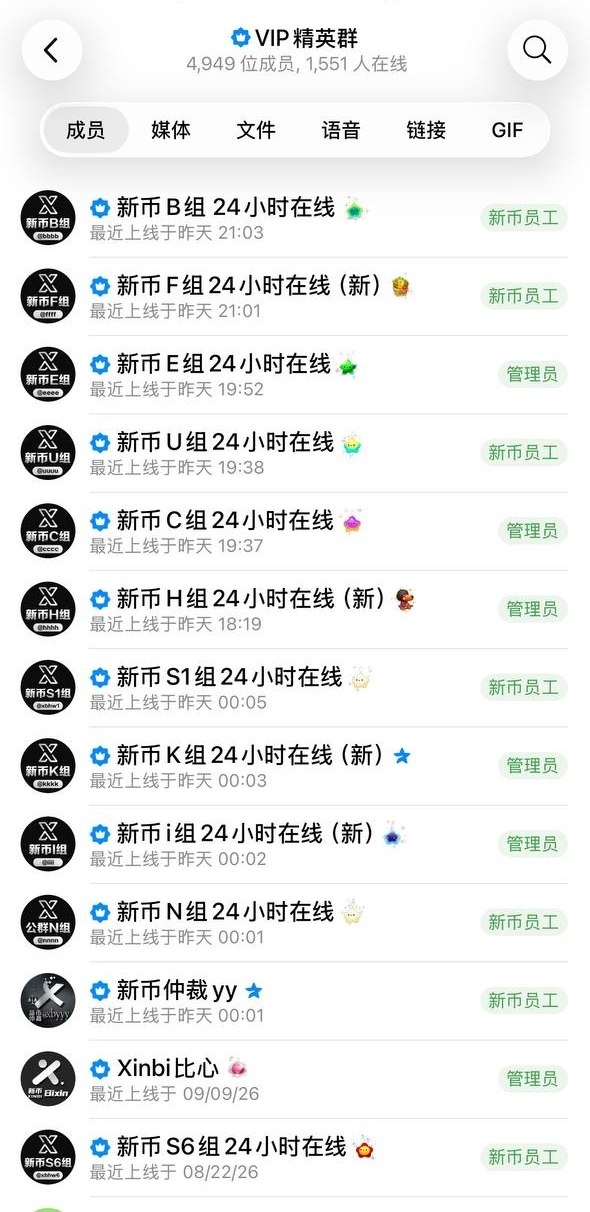View the Xinbi比心 member profile

pos(295,1078)
